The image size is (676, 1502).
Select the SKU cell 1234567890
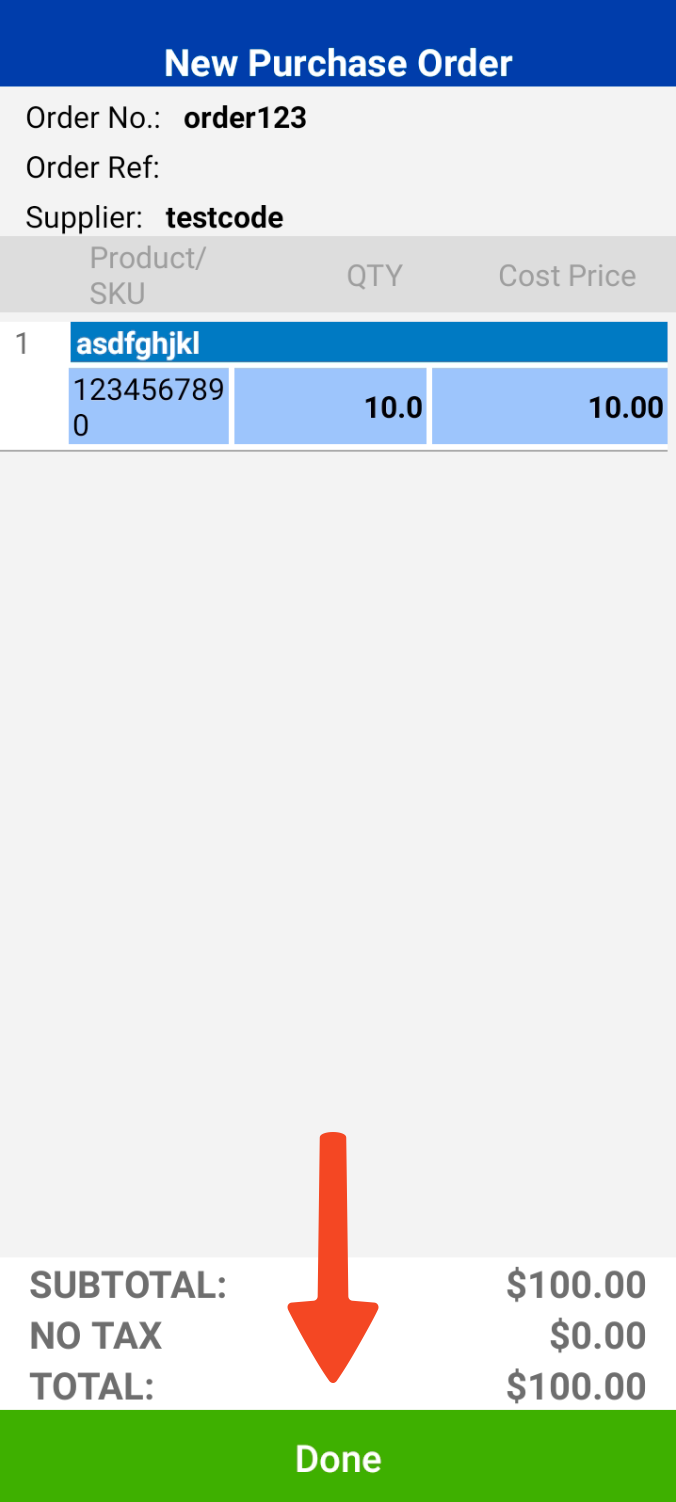coord(149,406)
